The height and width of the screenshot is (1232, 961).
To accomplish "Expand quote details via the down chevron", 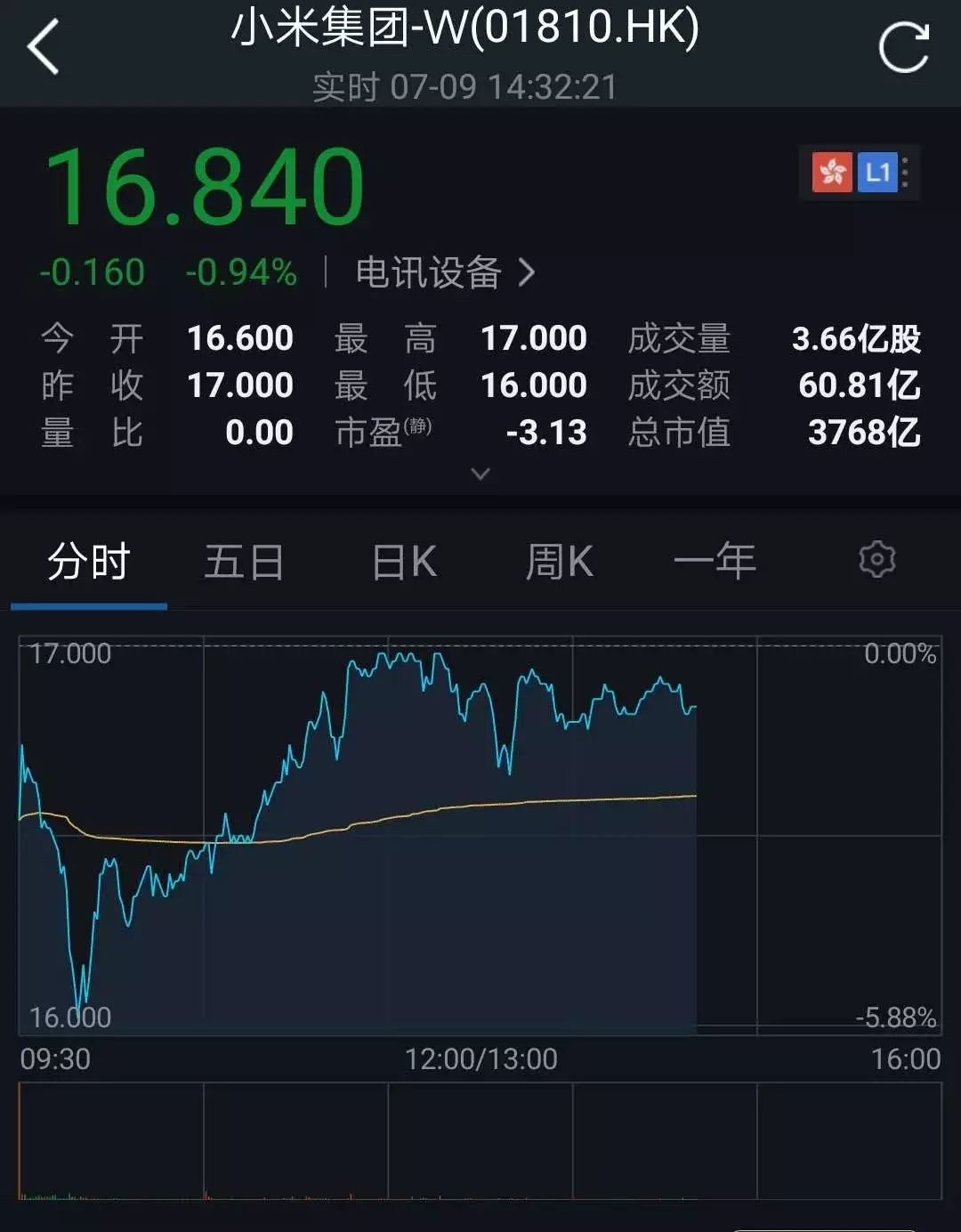I will tap(480, 474).
